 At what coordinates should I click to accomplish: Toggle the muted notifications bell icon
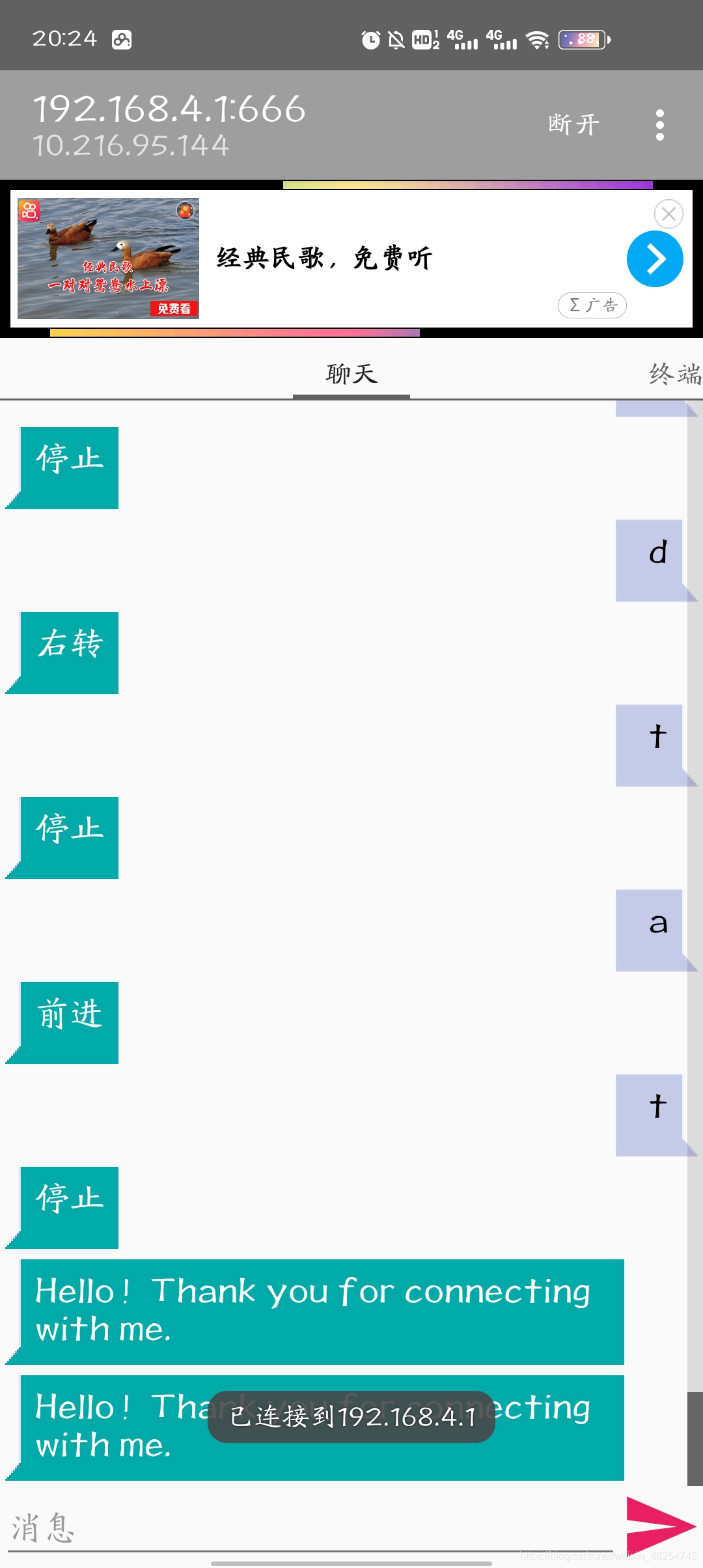point(395,39)
